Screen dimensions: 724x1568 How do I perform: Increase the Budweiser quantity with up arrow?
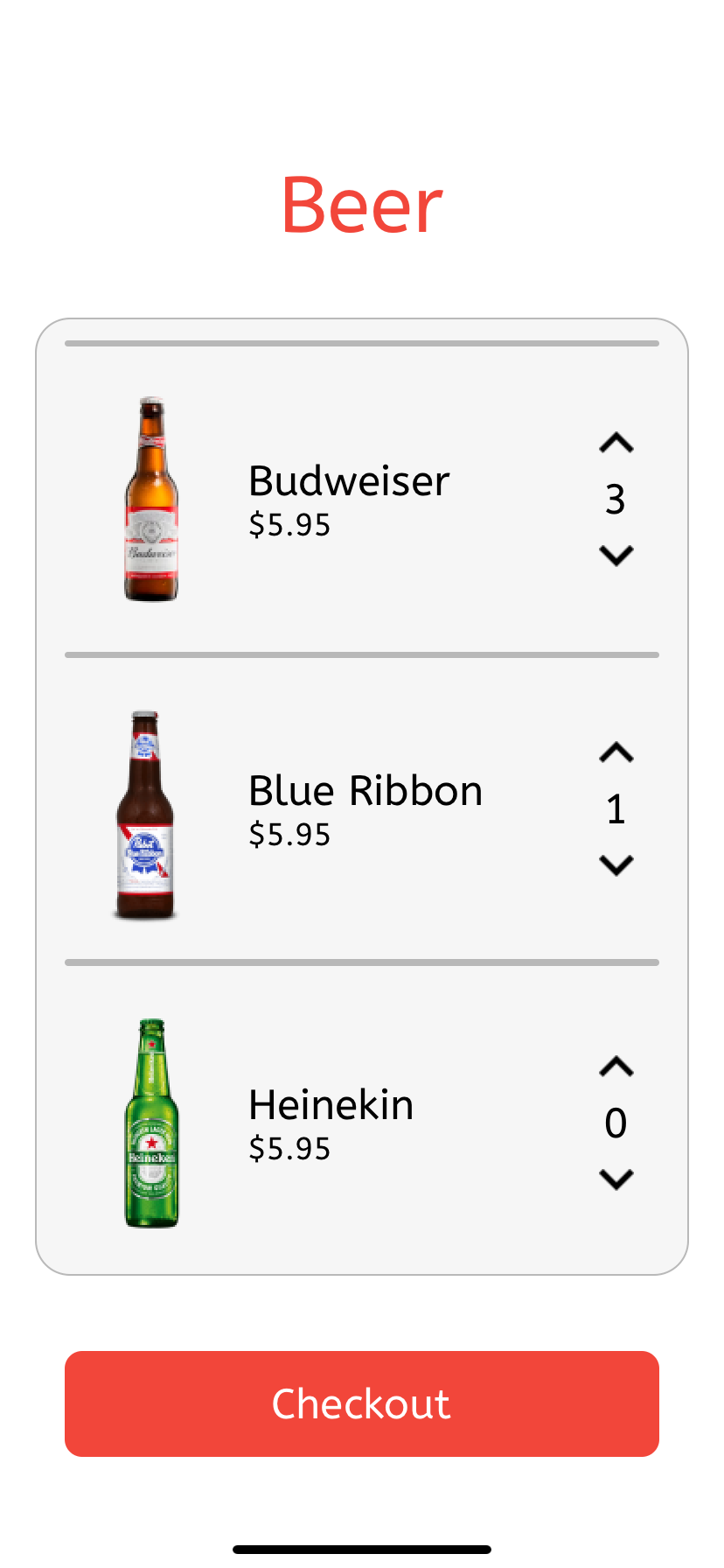616,443
